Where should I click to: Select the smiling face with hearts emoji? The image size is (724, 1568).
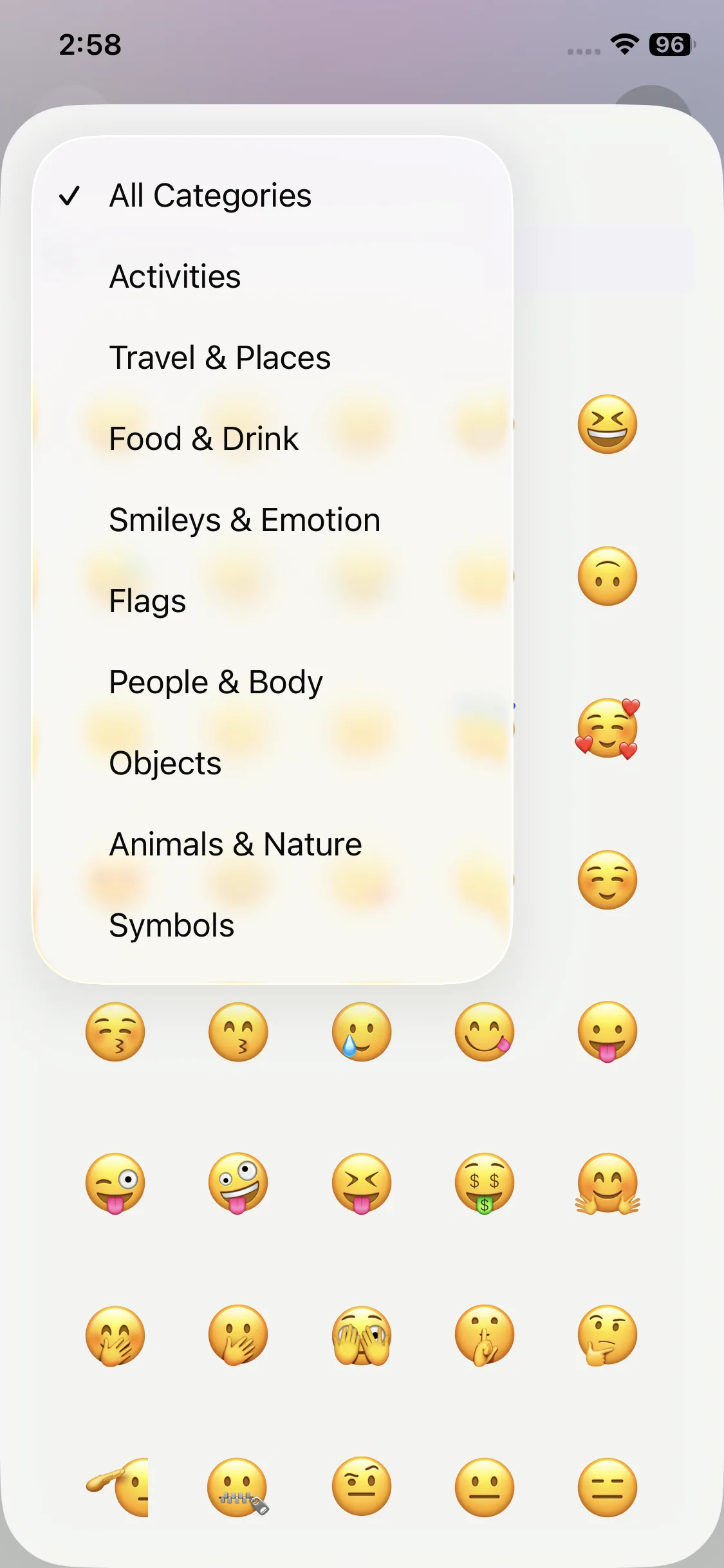607,729
